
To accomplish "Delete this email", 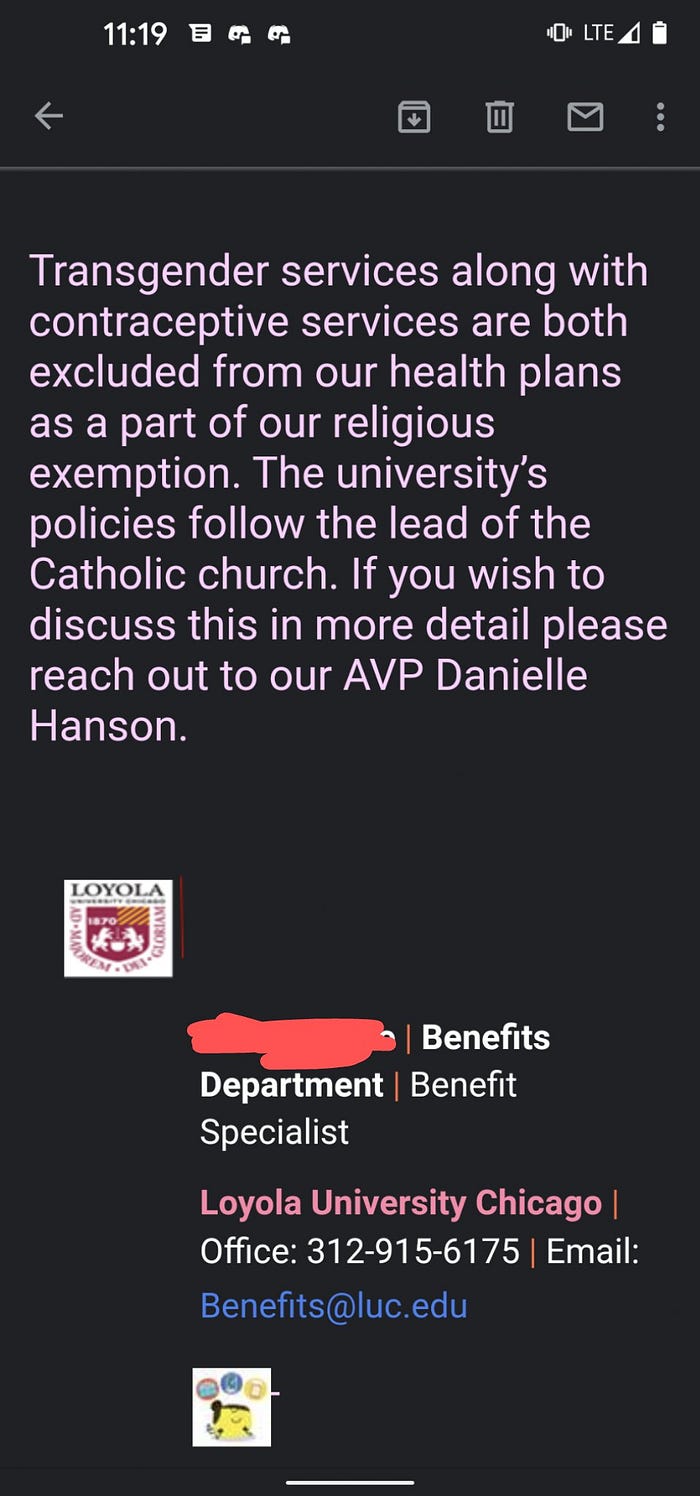I will coord(499,117).
